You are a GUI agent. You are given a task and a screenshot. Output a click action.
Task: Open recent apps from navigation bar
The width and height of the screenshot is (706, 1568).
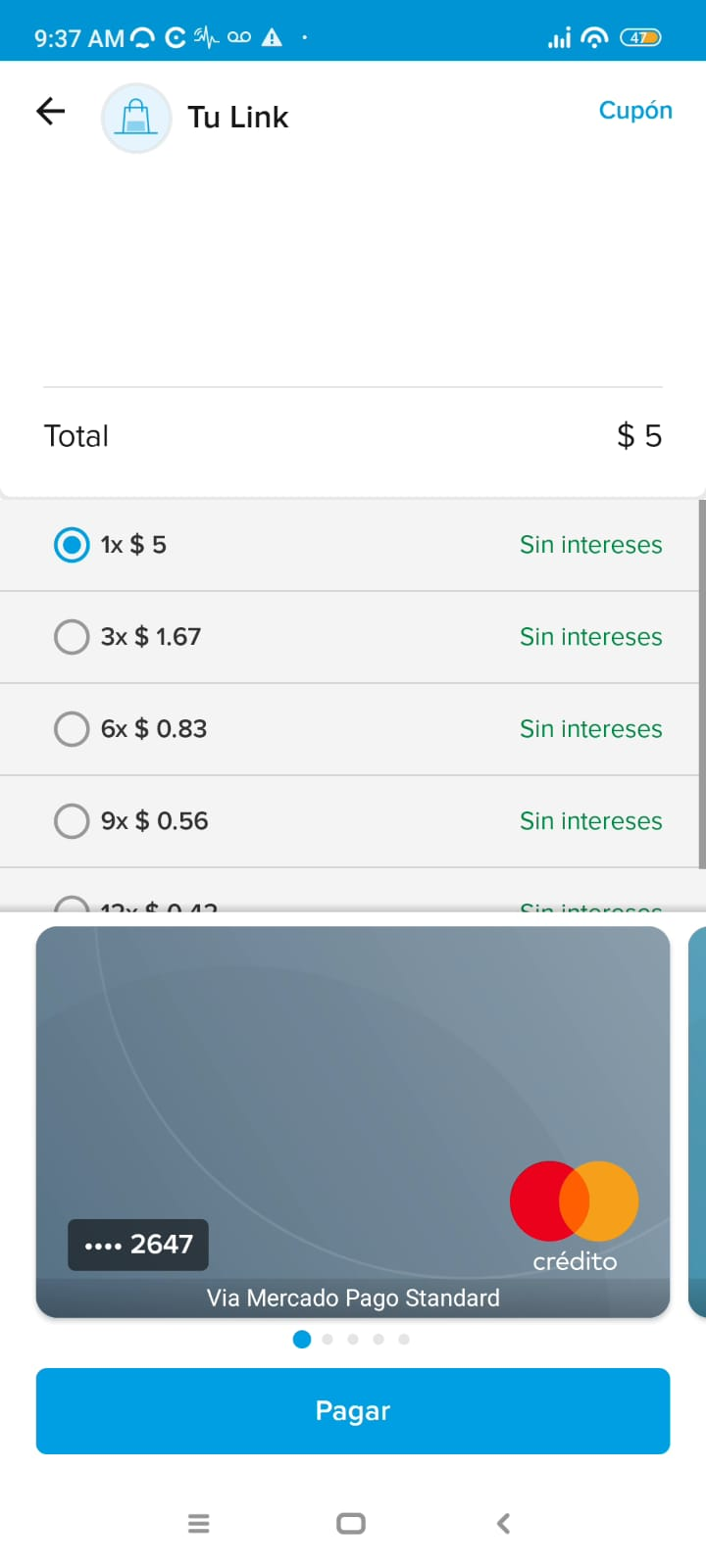pos(198,1523)
